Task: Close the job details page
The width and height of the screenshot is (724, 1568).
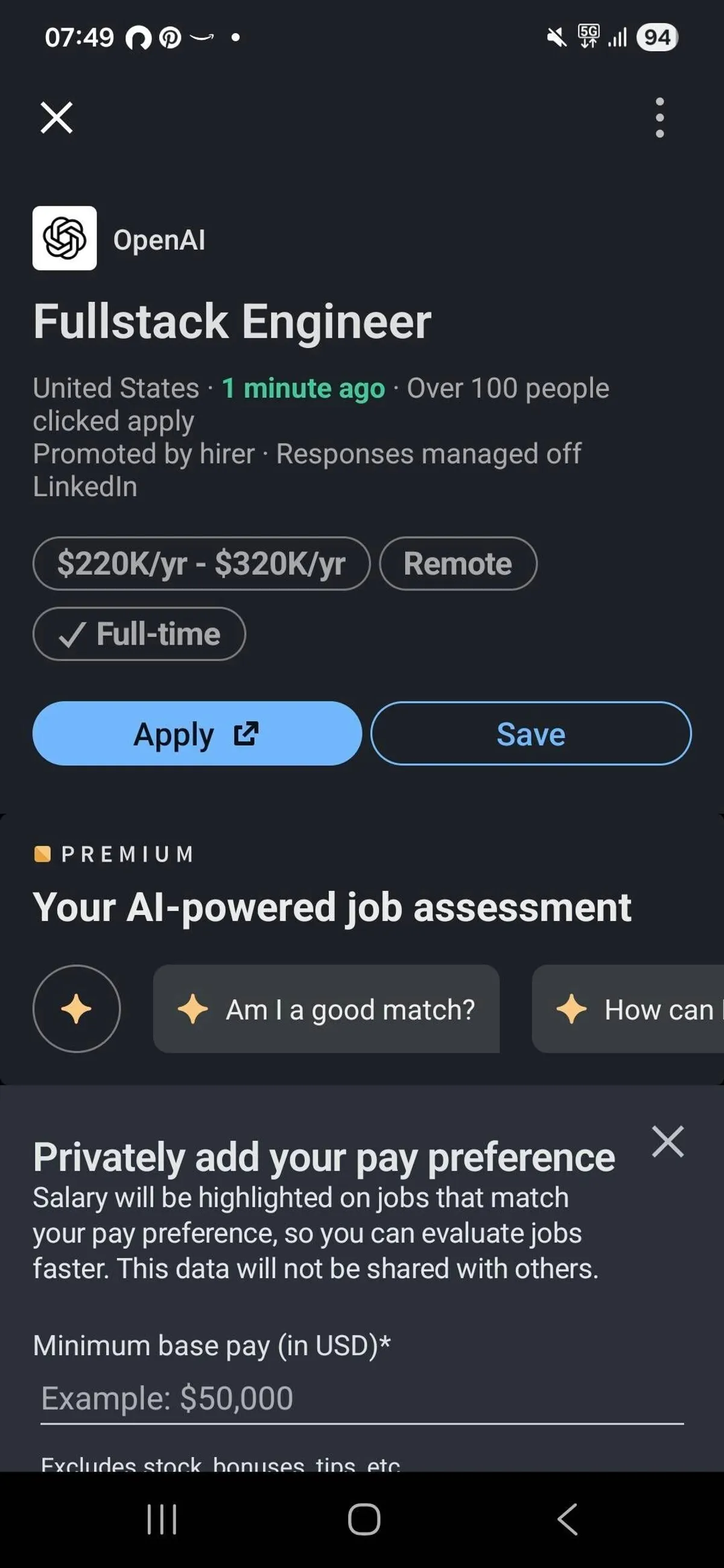Action: click(57, 118)
